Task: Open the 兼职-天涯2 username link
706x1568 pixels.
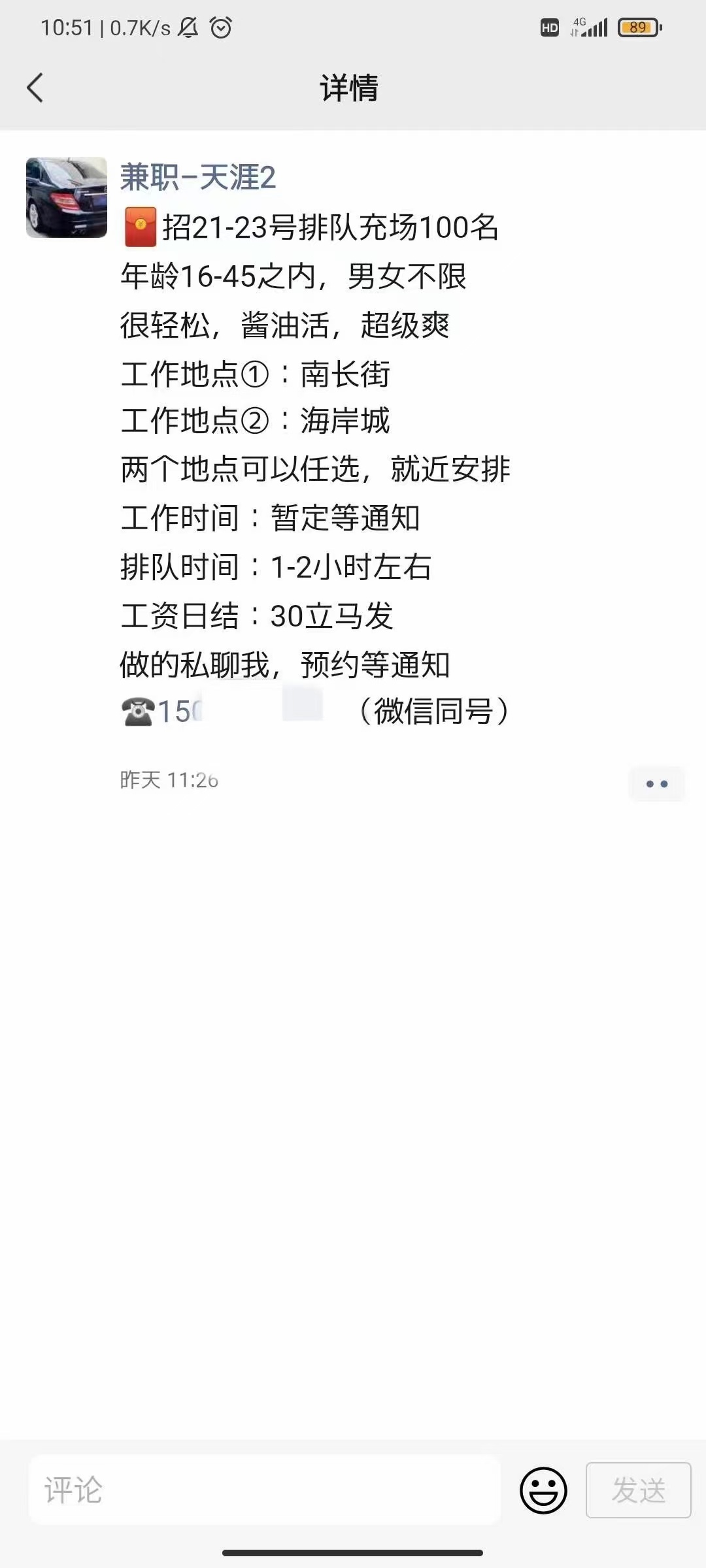Action: (x=198, y=177)
